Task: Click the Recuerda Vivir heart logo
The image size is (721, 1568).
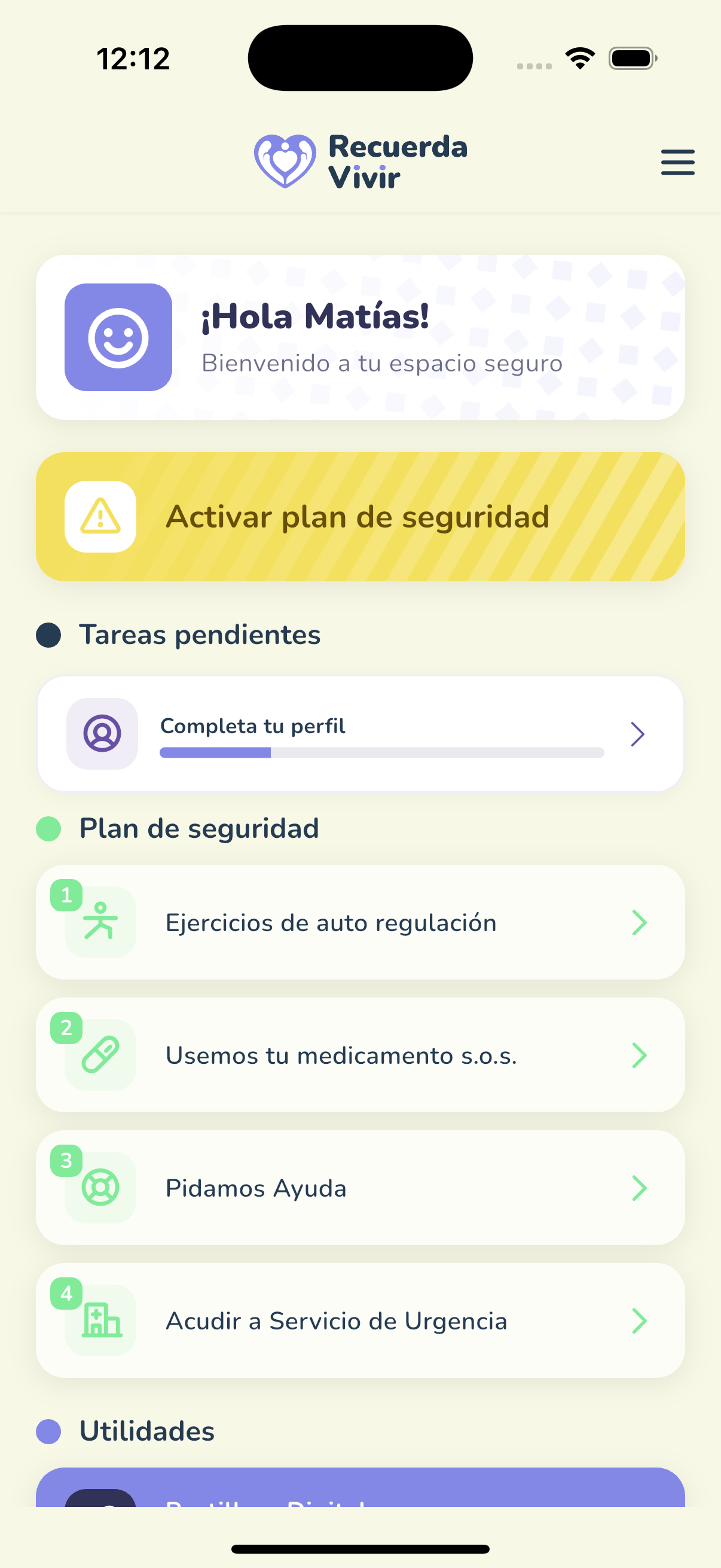Action: (x=284, y=160)
